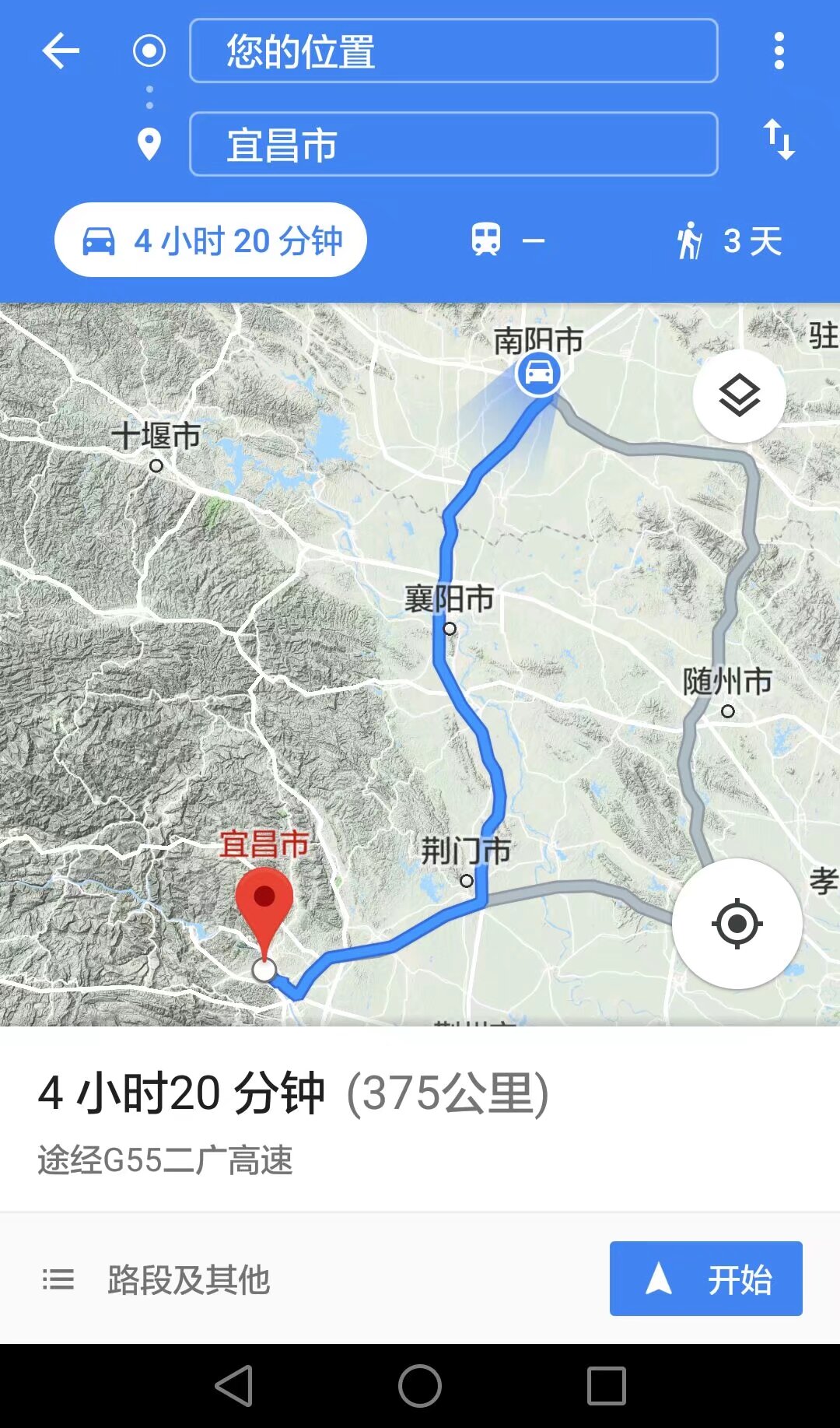The height and width of the screenshot is (1428, 840).
Task: Edit the destination field 宜昌市
Action: point(453,145)
